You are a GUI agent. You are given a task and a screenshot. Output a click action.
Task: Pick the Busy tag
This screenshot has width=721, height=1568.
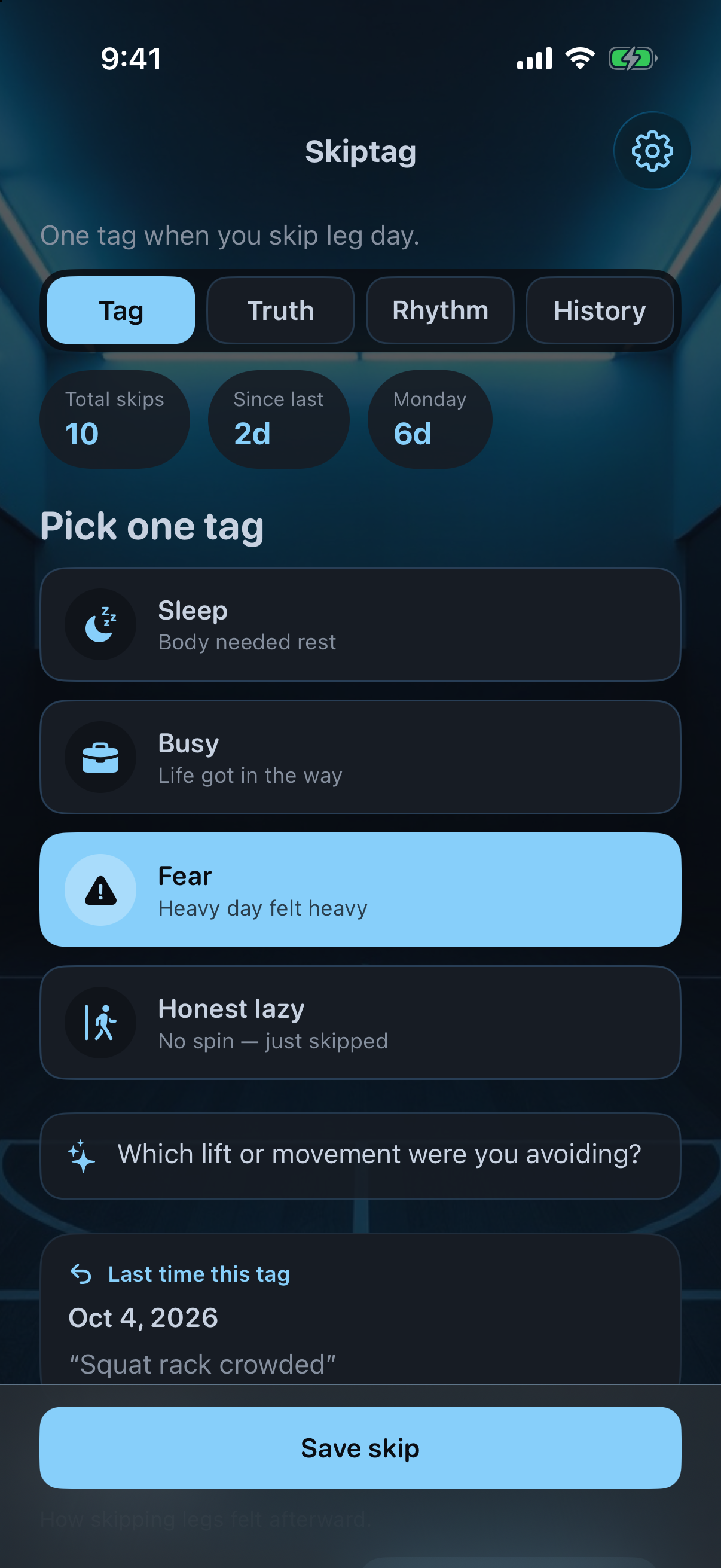click(x=360, y=757)
